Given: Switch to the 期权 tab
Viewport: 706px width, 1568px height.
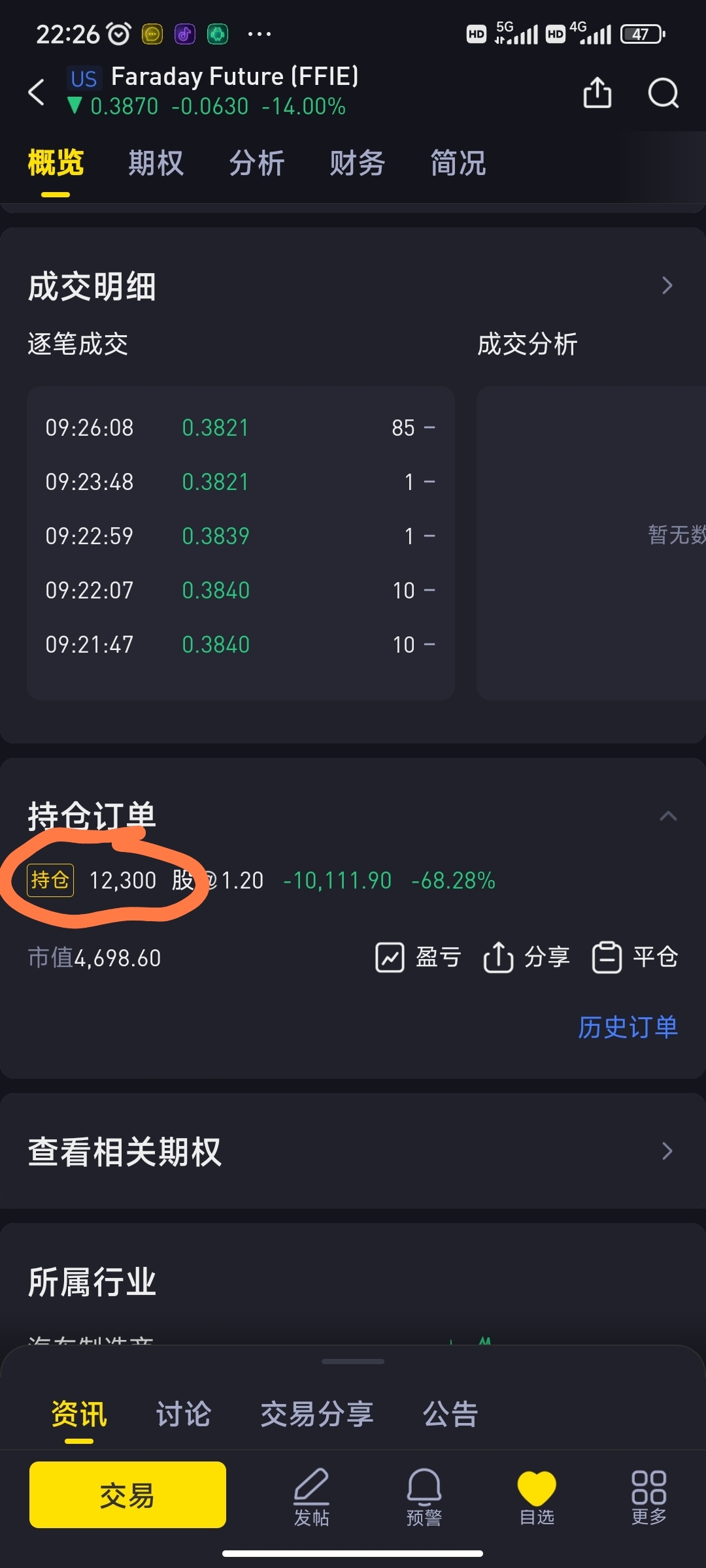Looking at the screenshot, I should coord(156,163).
